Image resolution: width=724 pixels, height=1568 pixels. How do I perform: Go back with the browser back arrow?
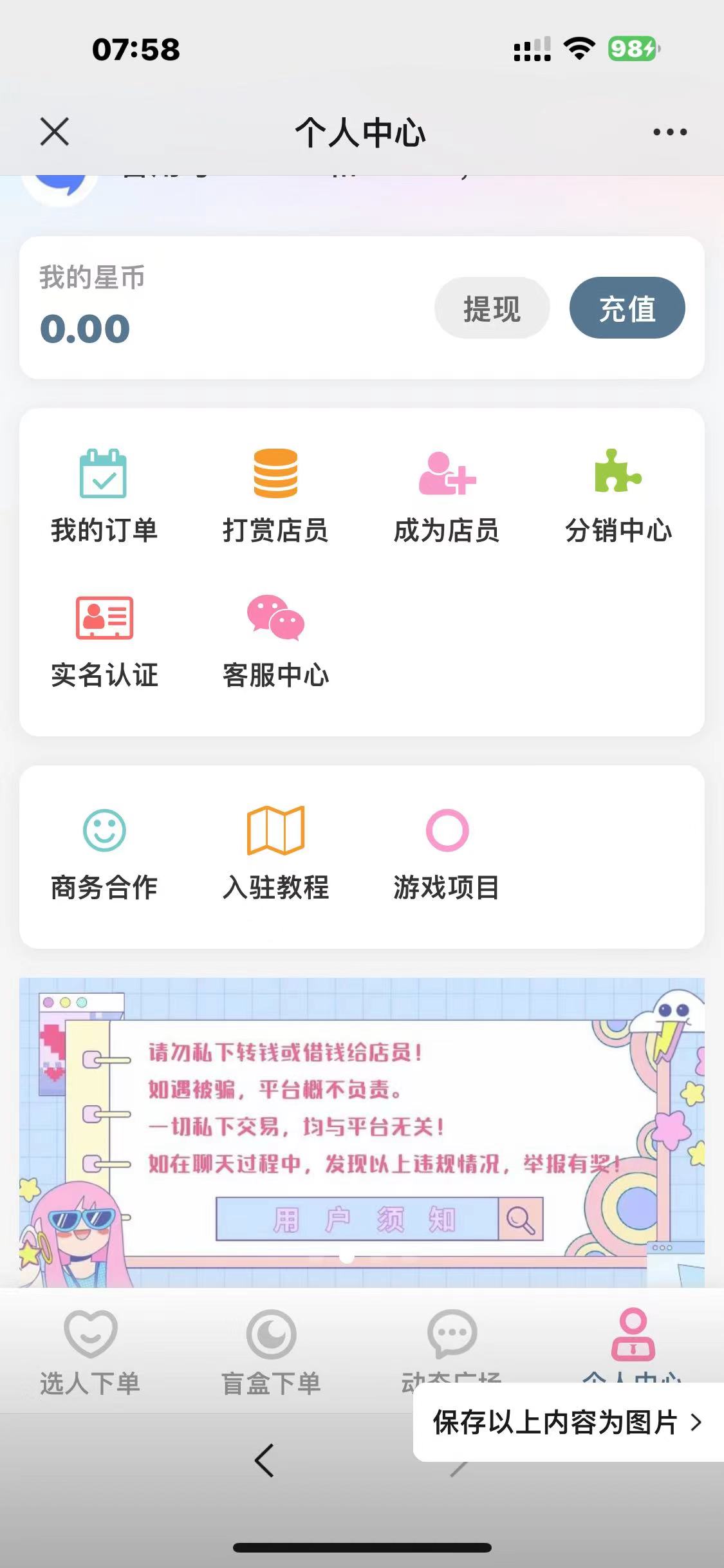point(265,1461)
